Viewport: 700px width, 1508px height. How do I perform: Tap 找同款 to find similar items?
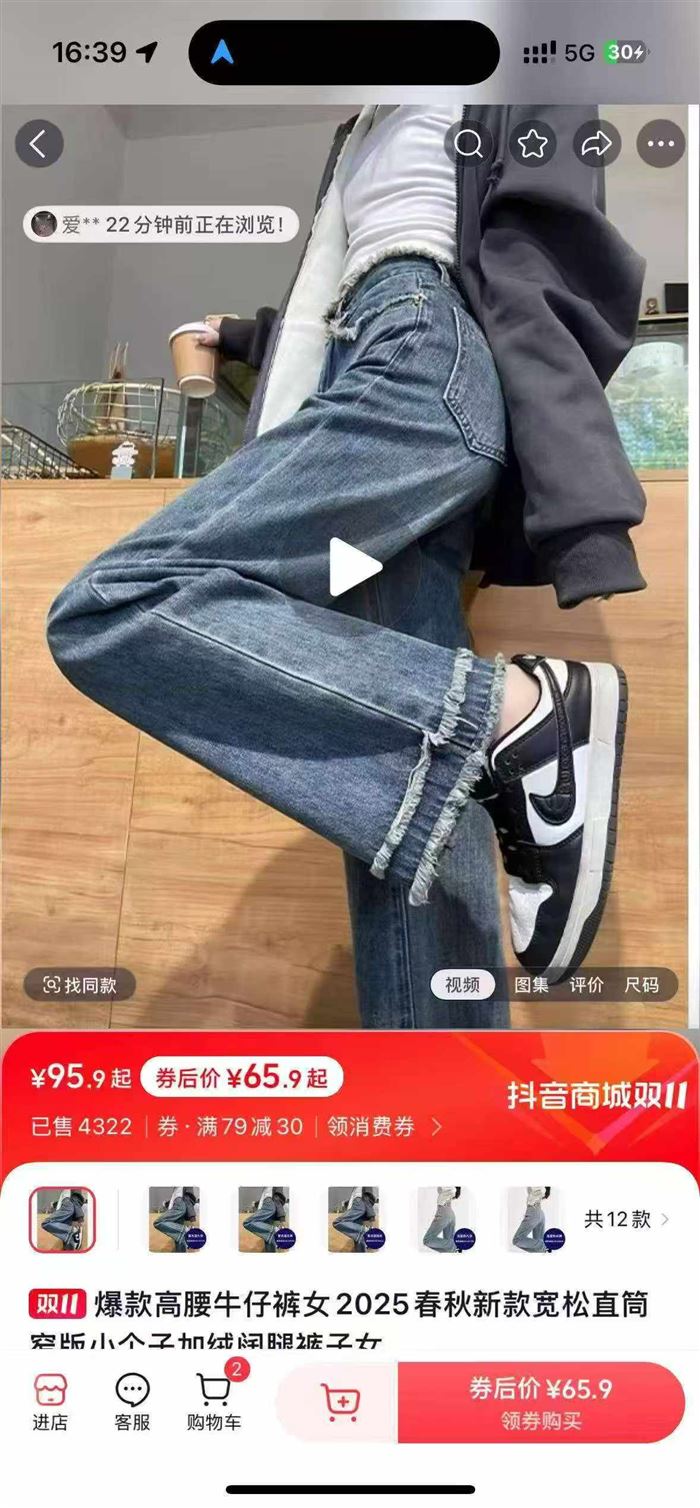coord(80,985)
